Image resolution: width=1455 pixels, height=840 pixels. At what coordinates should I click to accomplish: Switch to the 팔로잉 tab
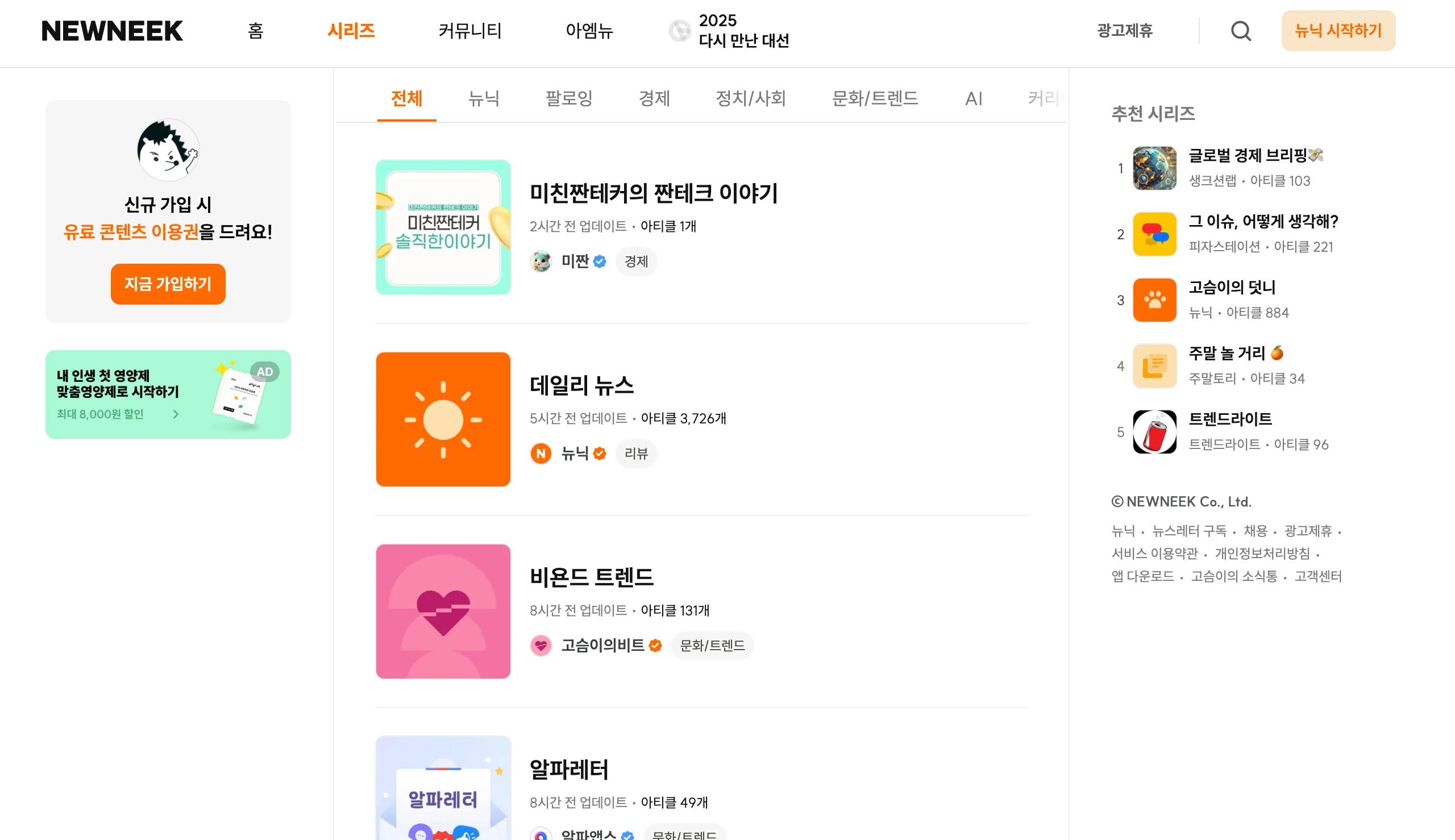click(569, 98)
